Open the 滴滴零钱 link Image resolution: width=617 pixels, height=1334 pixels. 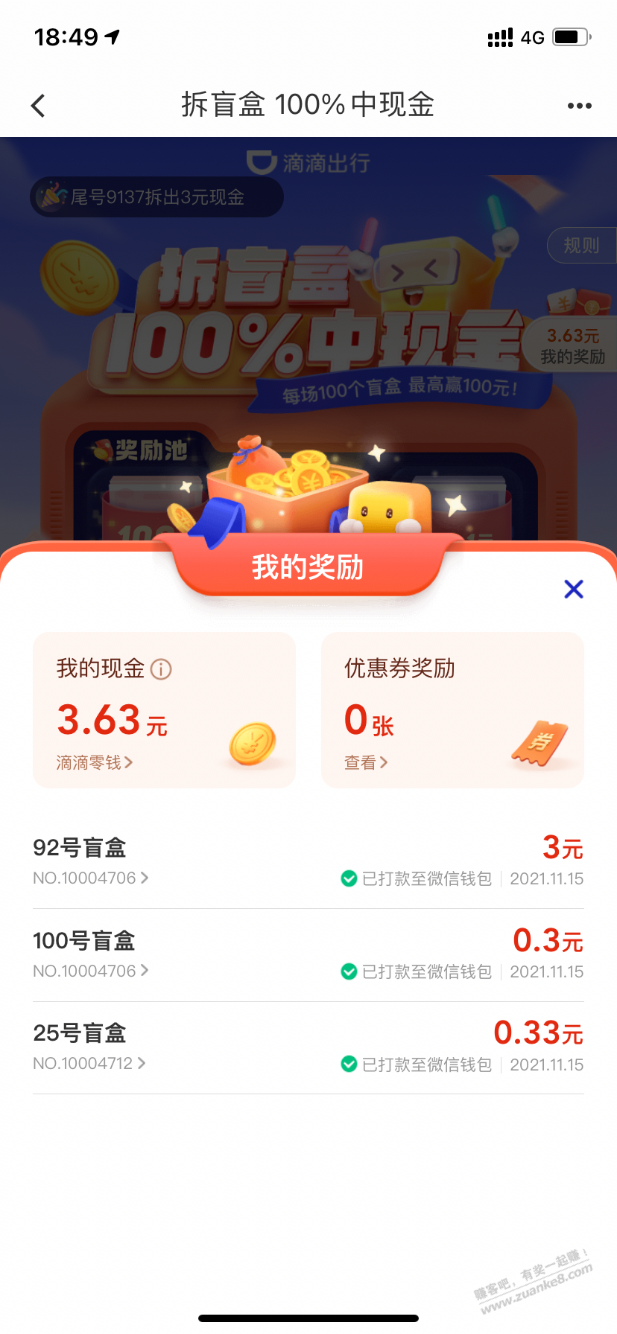(x=95, y=762)
